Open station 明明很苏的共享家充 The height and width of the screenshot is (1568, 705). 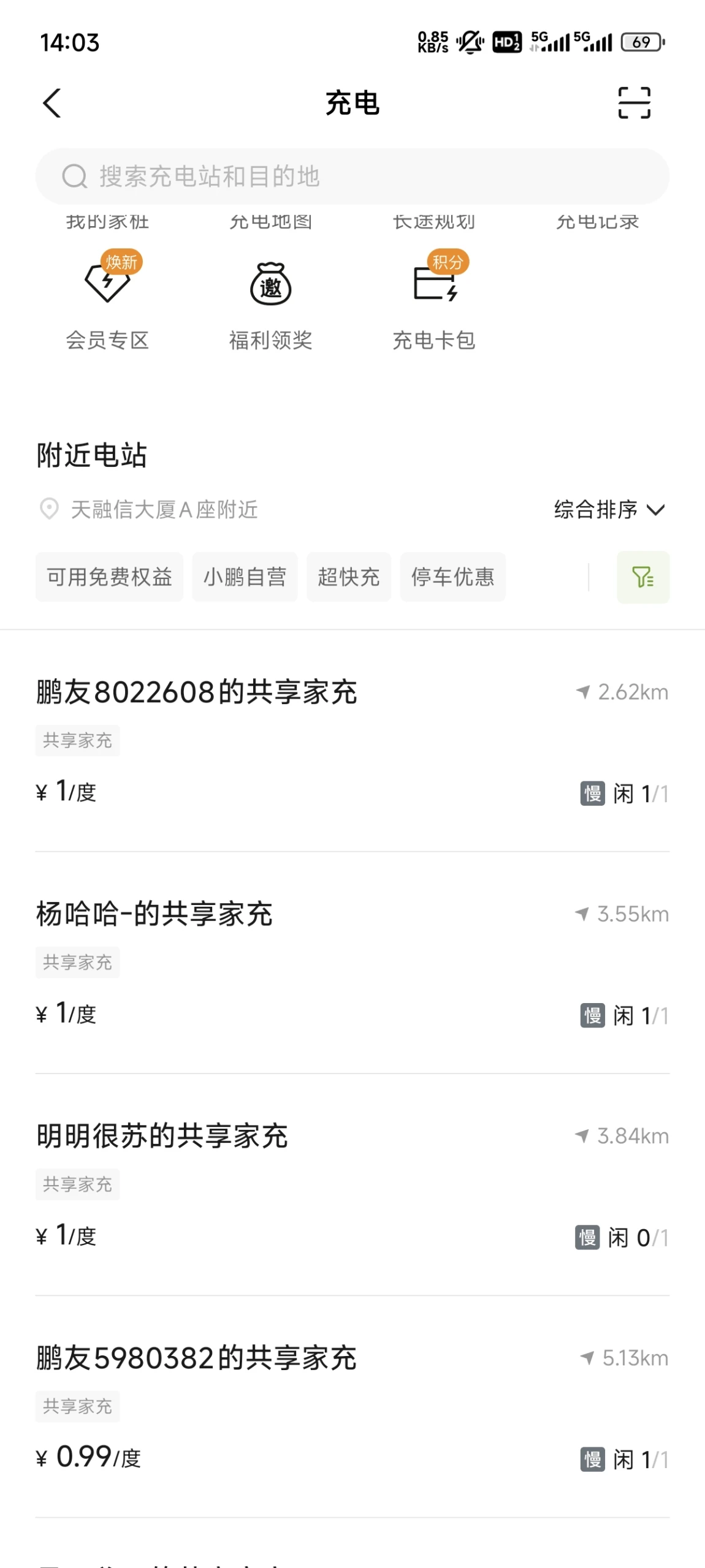pos(352,1184)
